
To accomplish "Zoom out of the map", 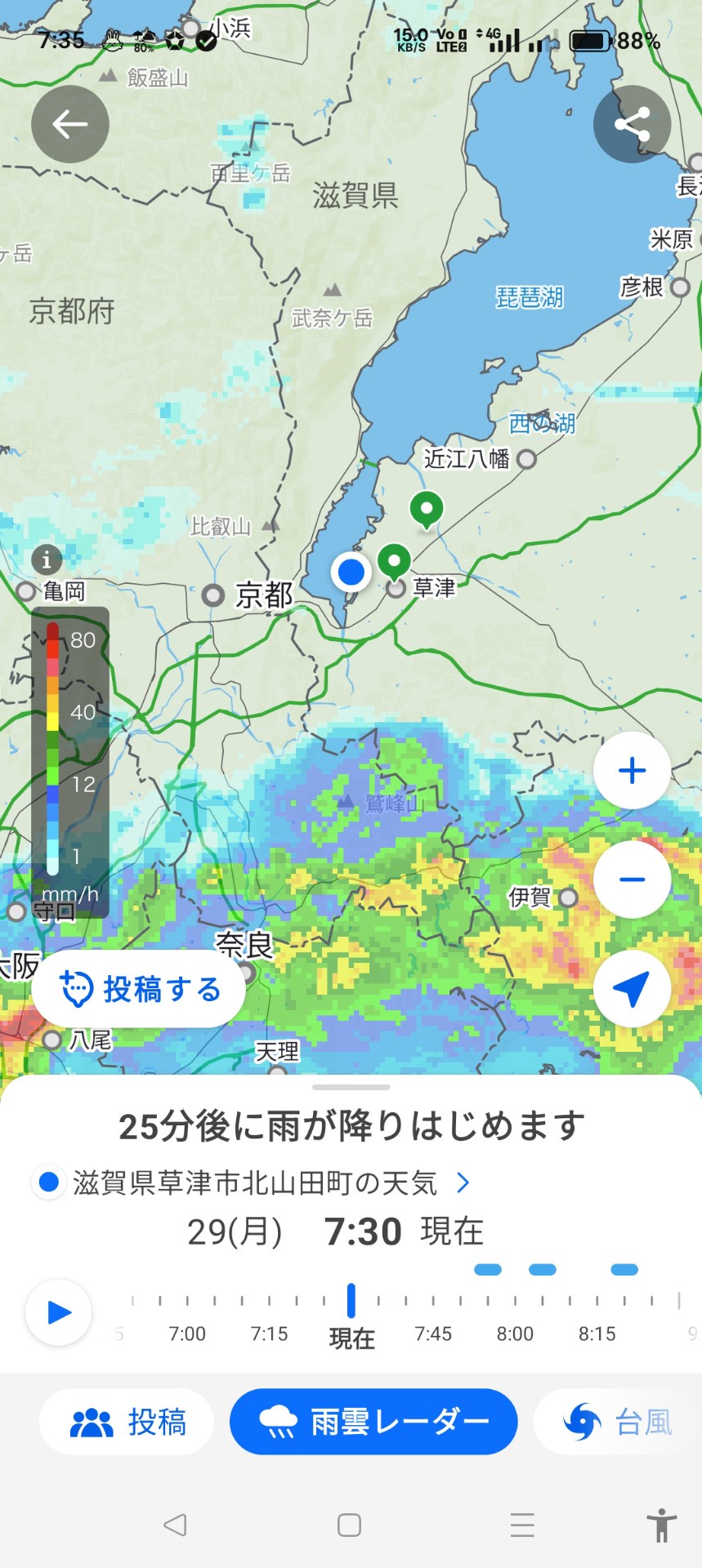I will 632,880.
